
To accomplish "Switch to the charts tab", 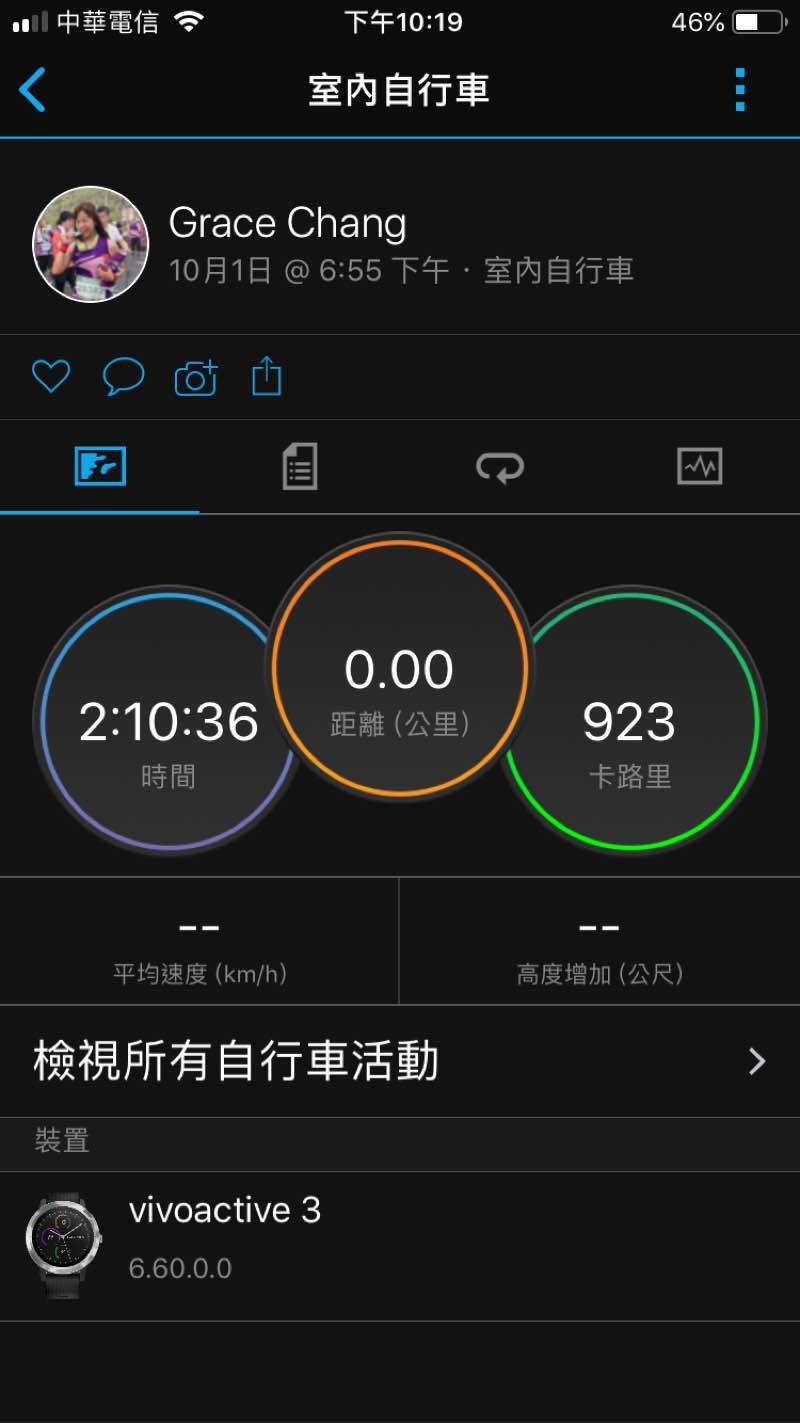I will [699, 467].
